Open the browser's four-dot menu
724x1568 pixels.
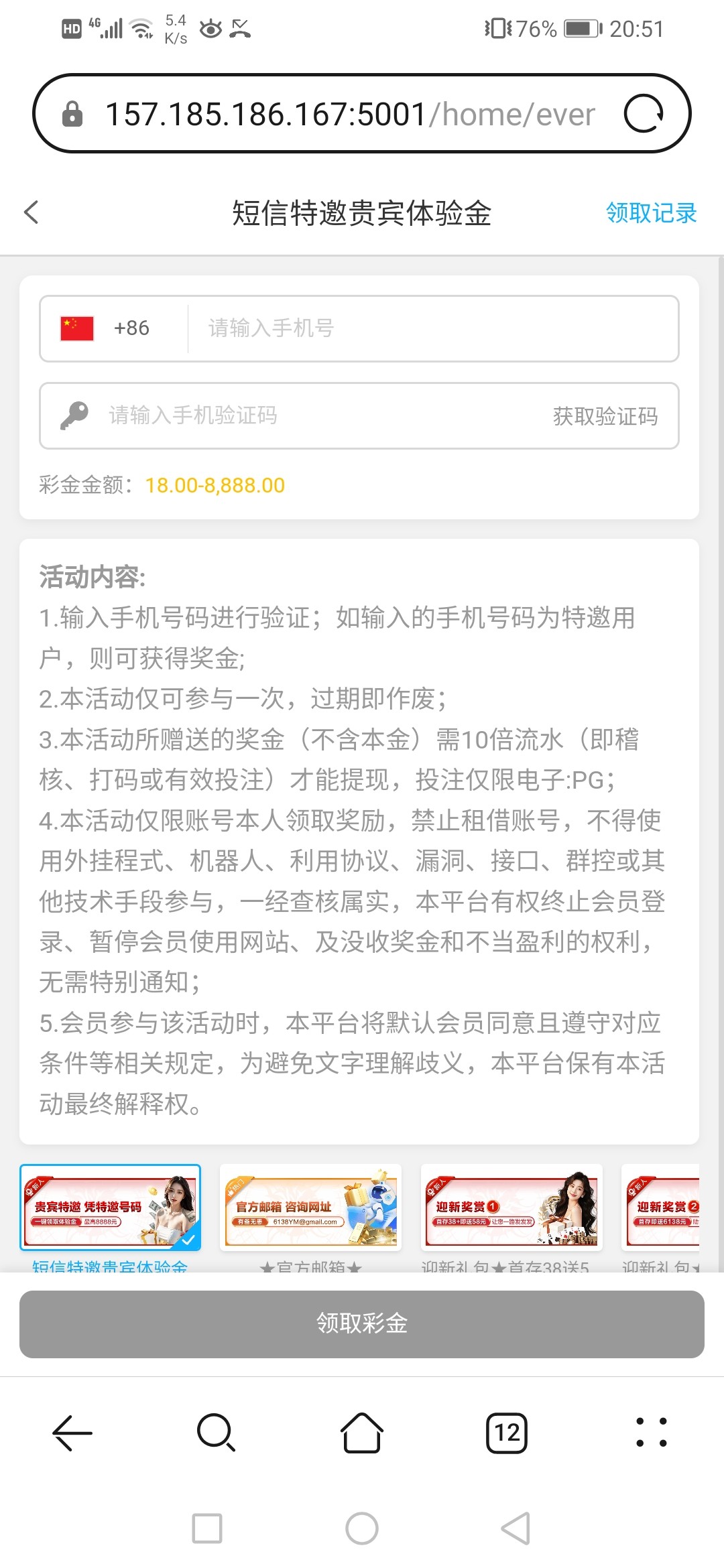651,1433
